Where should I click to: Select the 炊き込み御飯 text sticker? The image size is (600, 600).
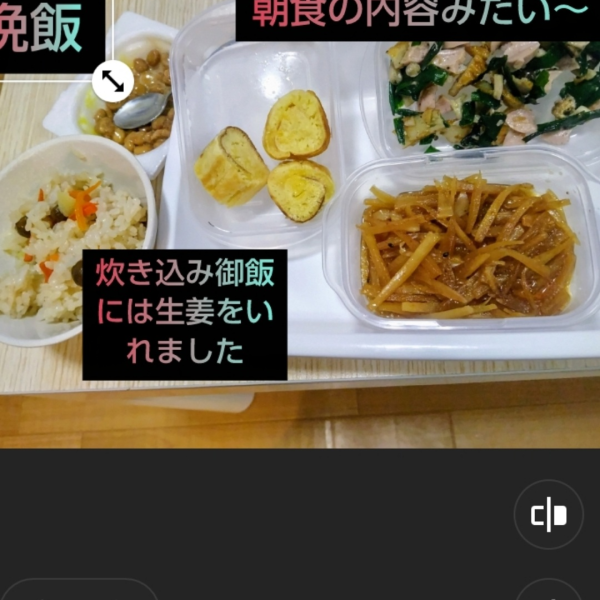[185, 314]
